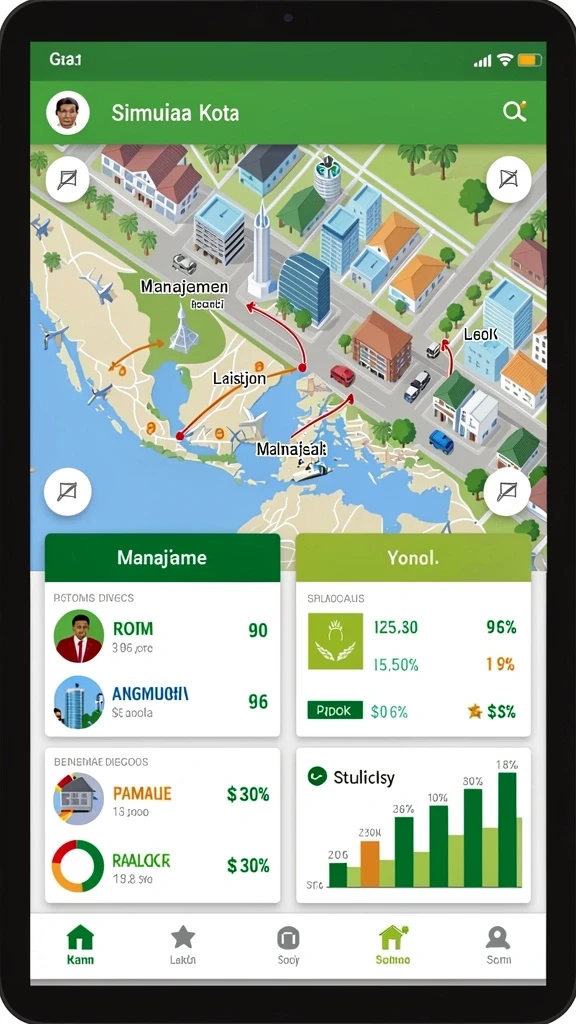Open the ANGMUOIH row with score 96

(163, 702)
